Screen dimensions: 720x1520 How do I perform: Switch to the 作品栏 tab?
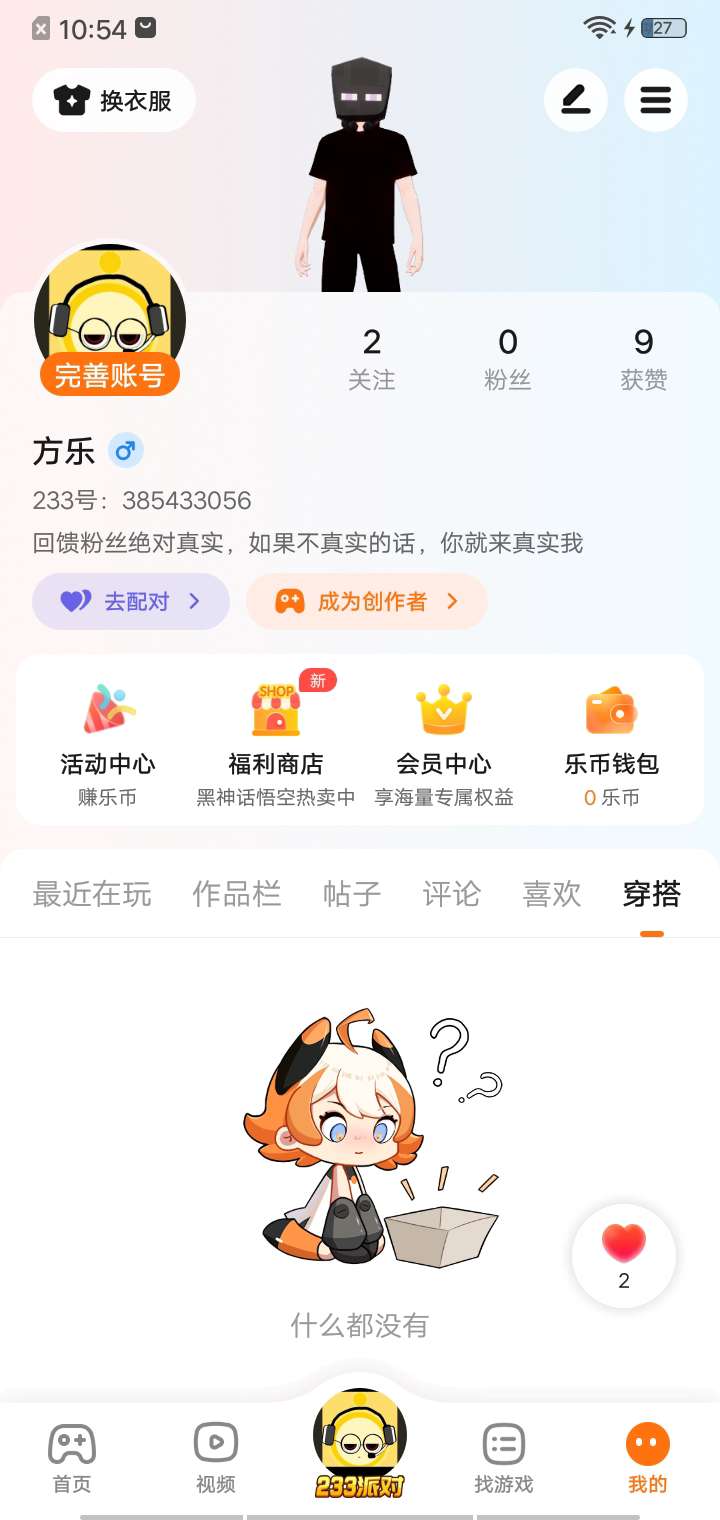click(237, 893)
